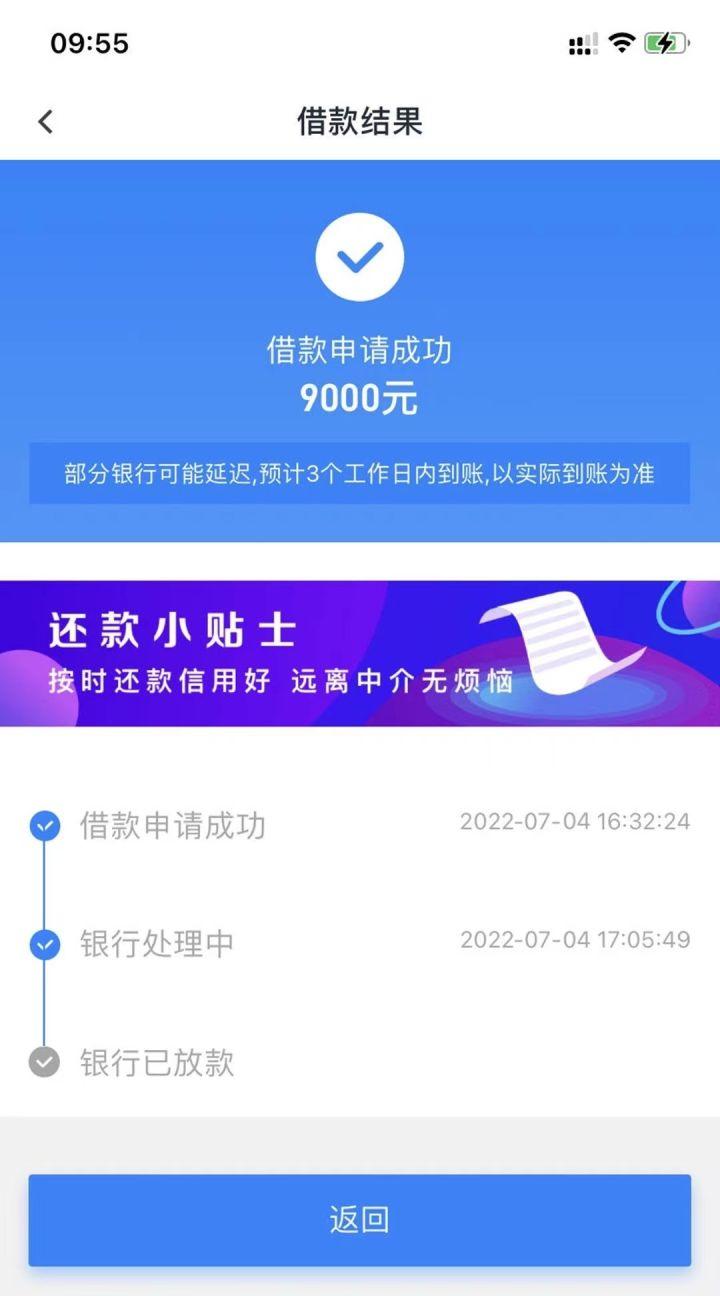Screen dimensions: 720x1296
Task: Tap the back arrow on the title bar
Action: click(x=44, y=121)
